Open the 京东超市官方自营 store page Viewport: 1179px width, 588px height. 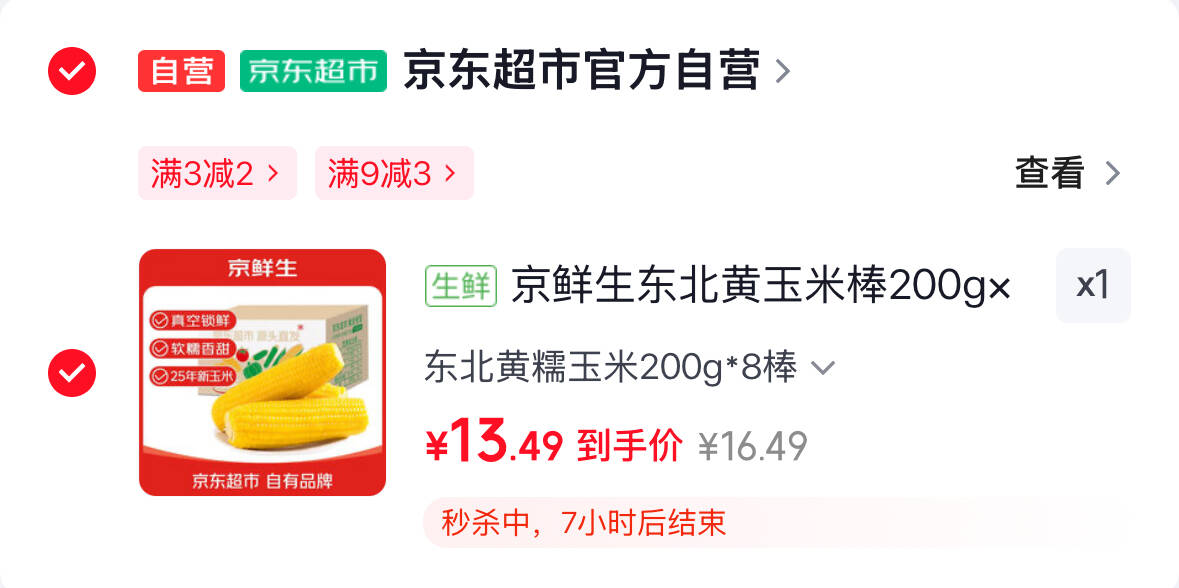tap(597, 71)
